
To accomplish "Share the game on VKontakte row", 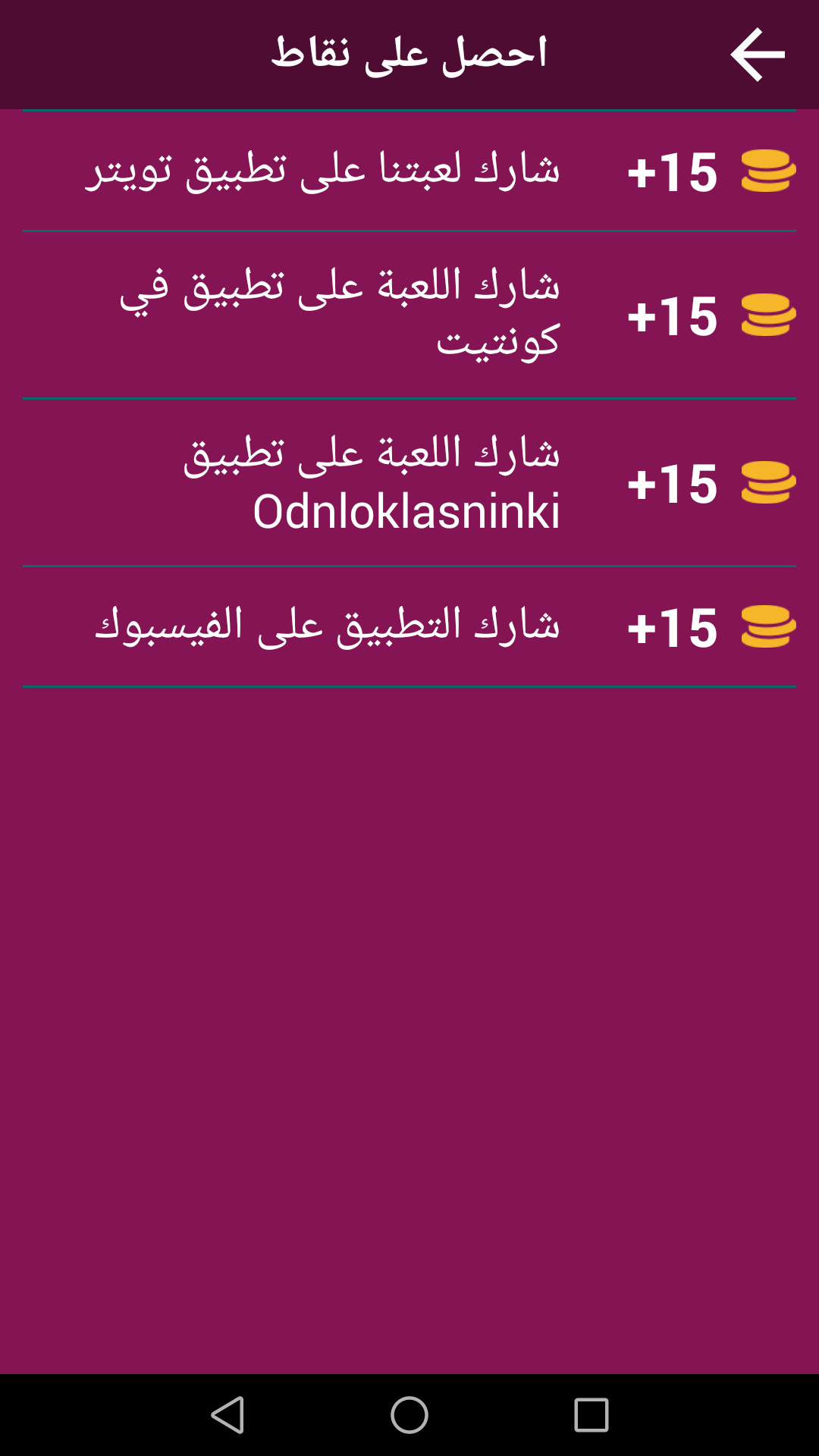I will [409, 315].
